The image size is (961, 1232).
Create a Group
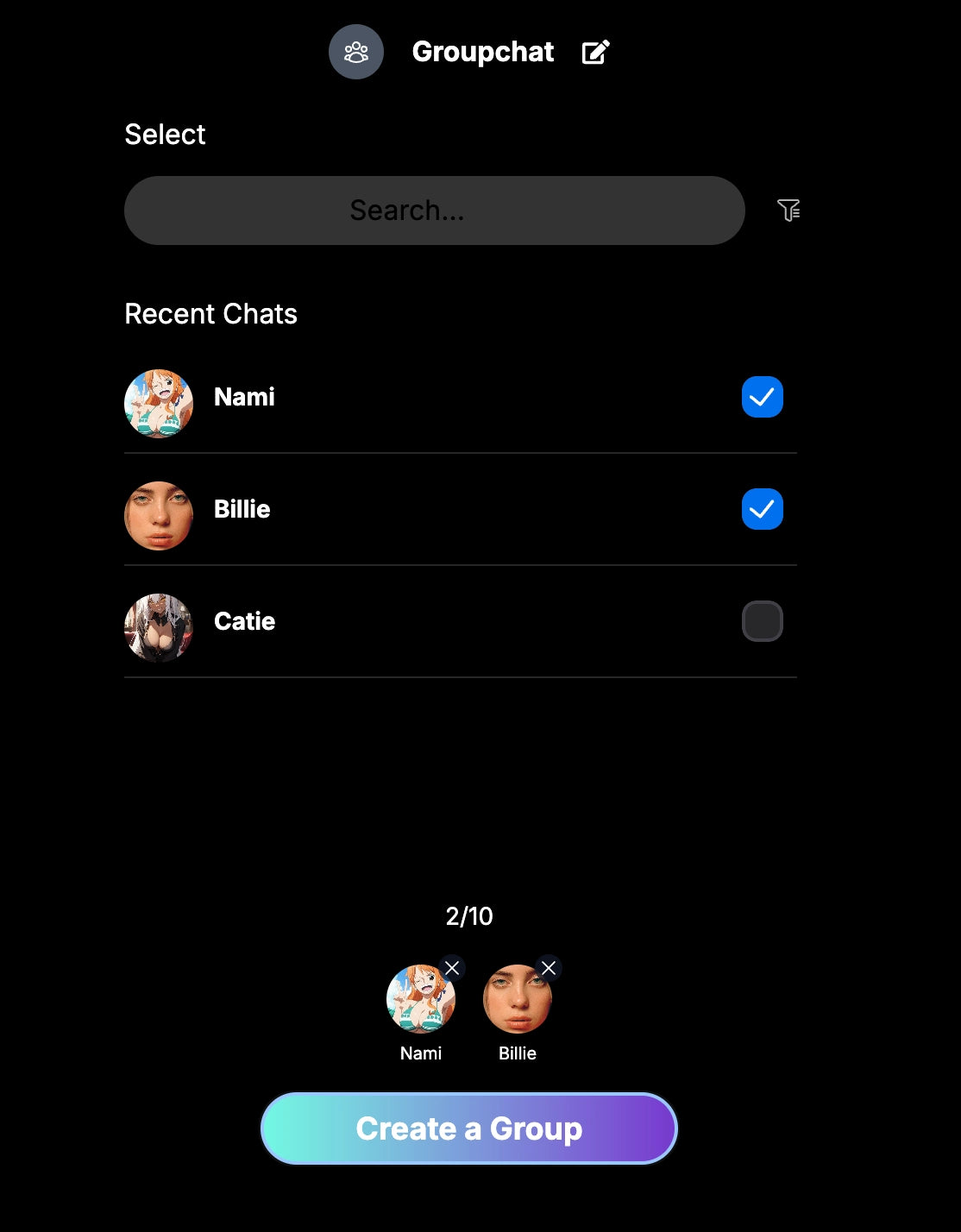(x=468, y=1128)
